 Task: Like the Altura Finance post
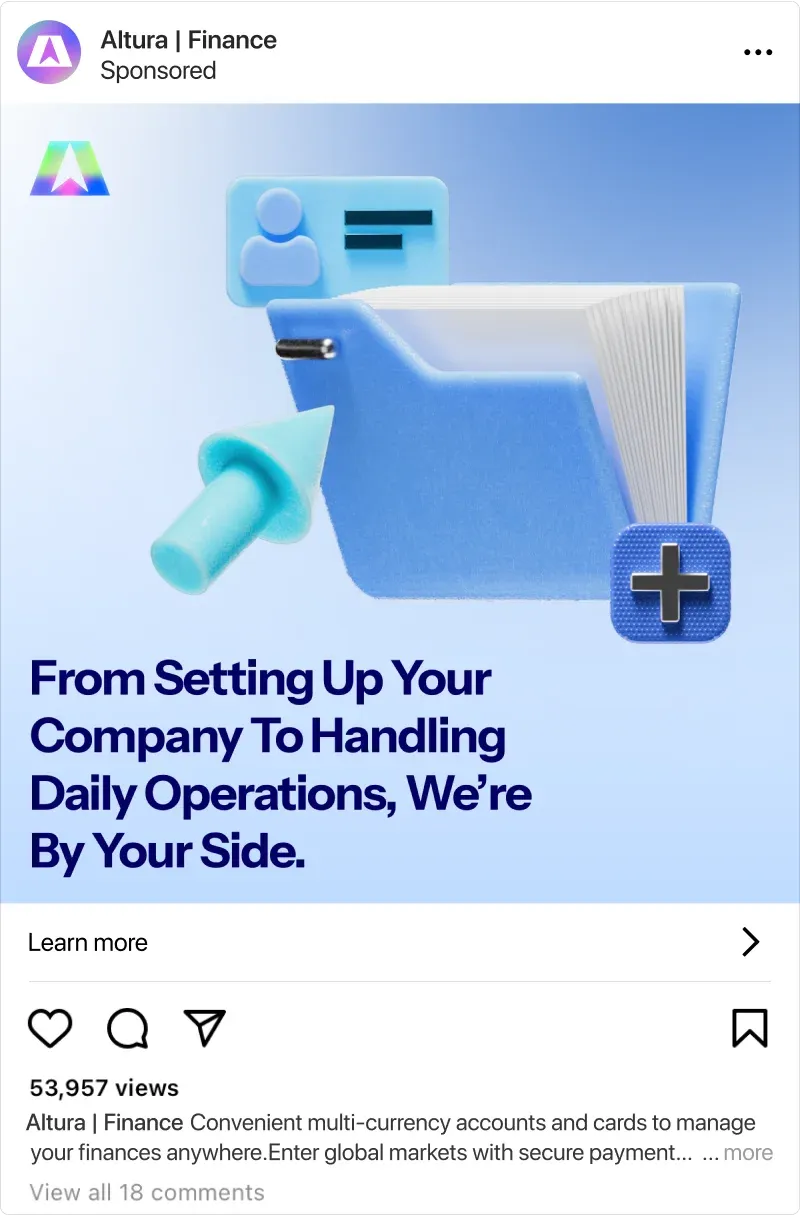point(50,1027)
